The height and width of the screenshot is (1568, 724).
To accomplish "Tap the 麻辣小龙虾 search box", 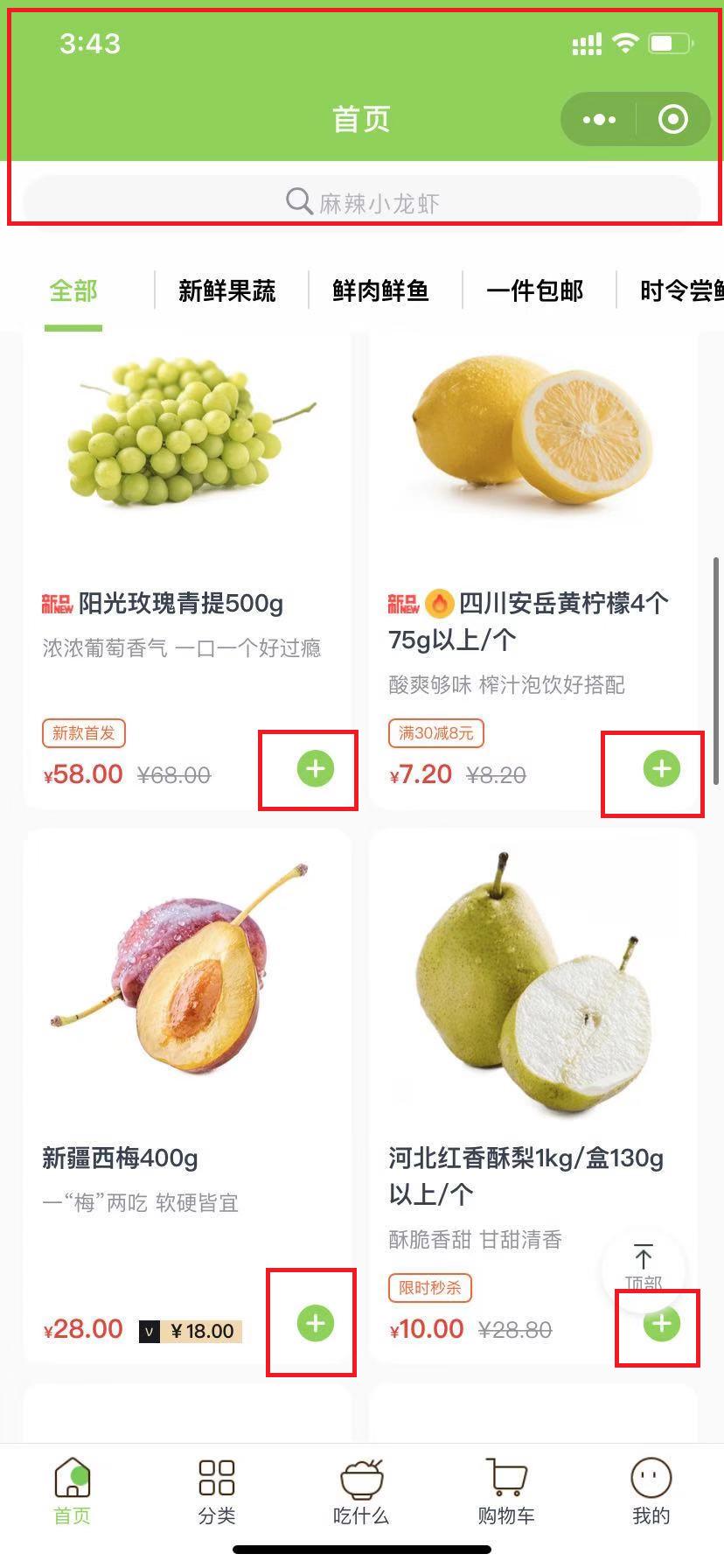I will pos(362,202).
